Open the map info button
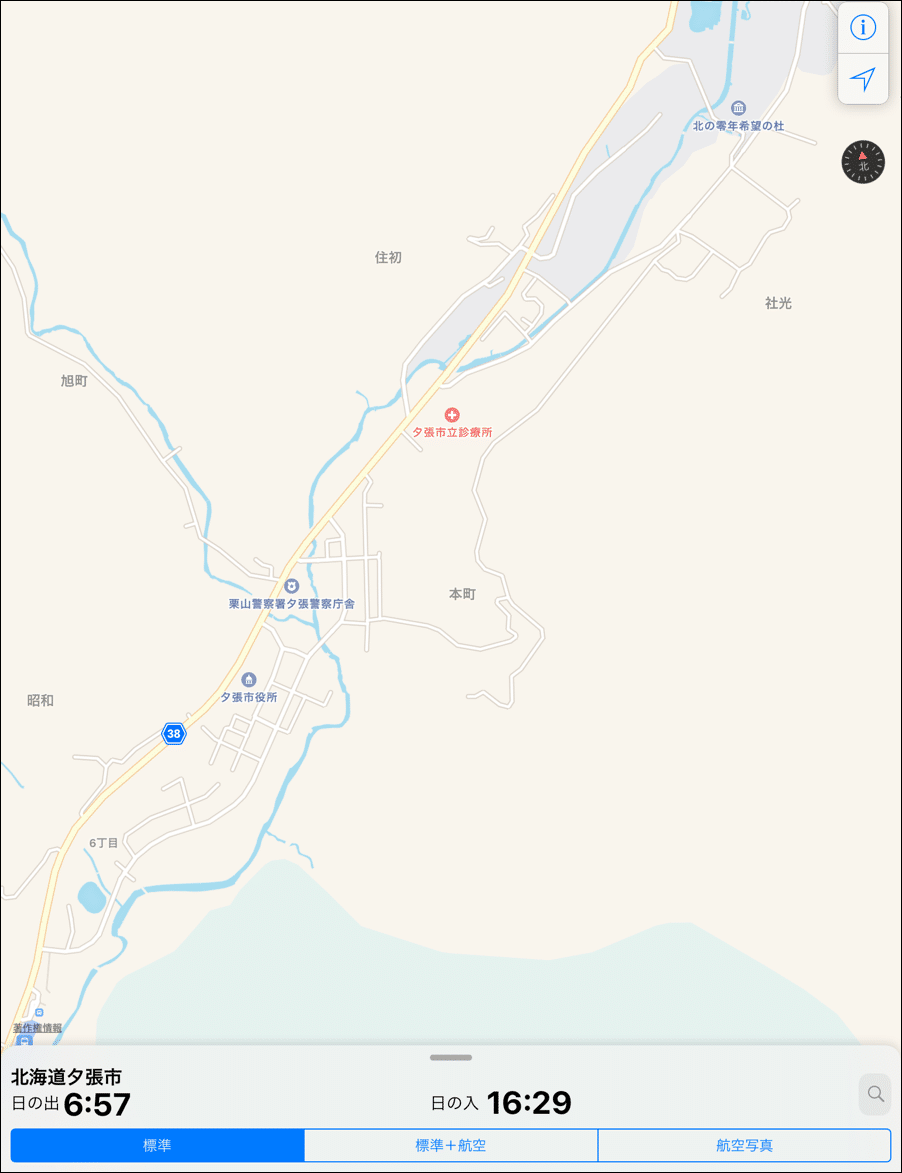Viewport: 902px width, 1173px height. [x=862, y=28]
